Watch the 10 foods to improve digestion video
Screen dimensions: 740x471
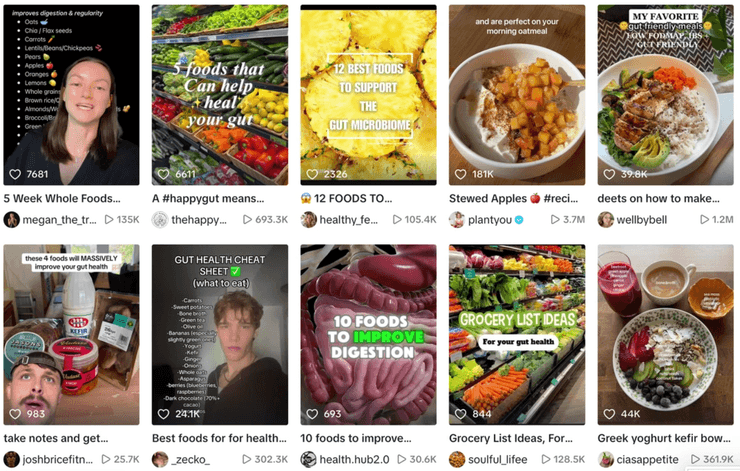(368, 335)
